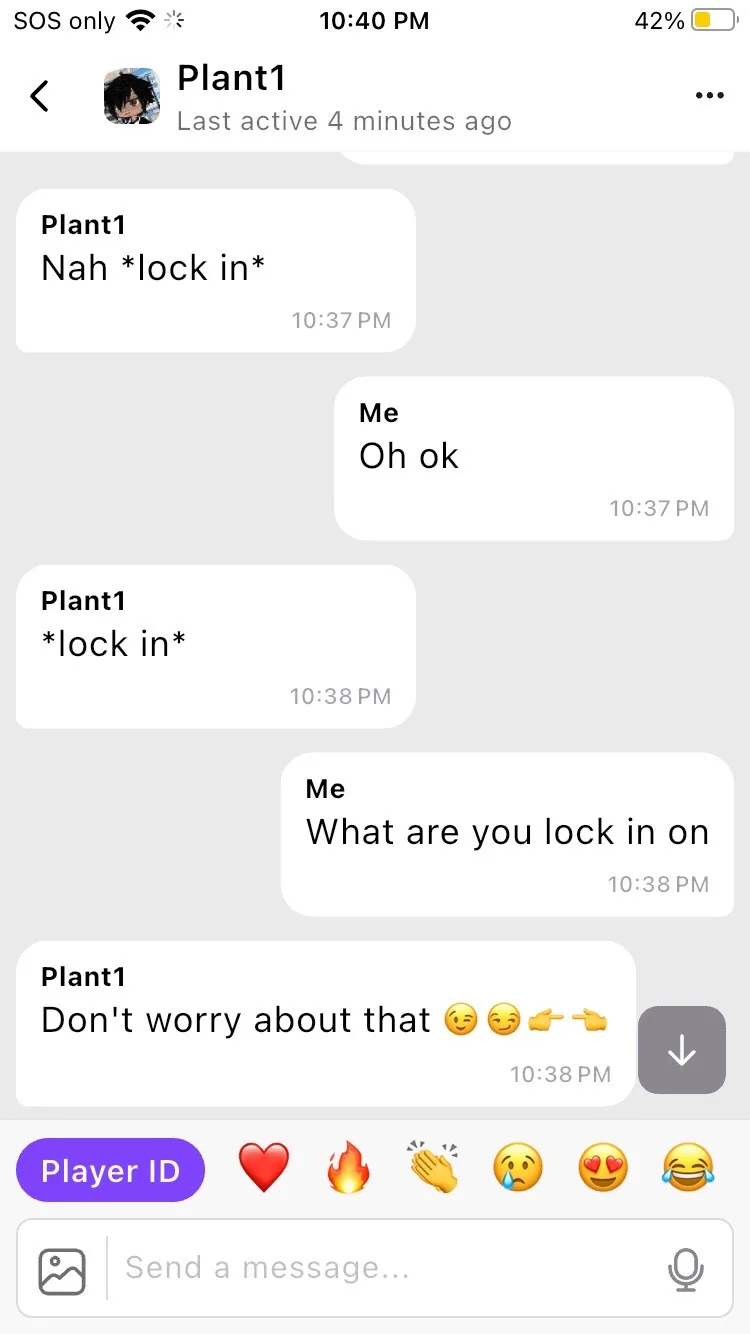Send the crying face emoji
750x1334 pixels.
(518, 1168)
